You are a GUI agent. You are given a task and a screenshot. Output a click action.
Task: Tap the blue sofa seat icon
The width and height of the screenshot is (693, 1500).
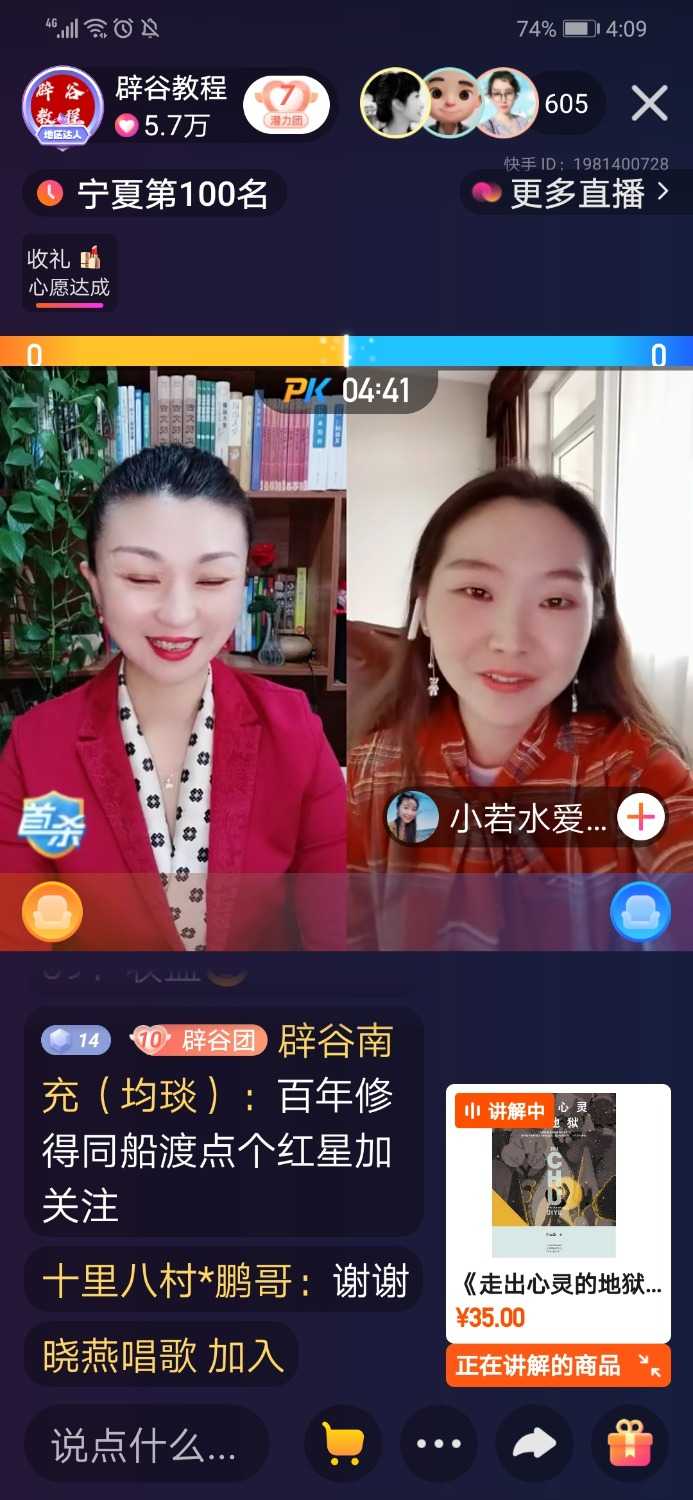tap(640, 911)
